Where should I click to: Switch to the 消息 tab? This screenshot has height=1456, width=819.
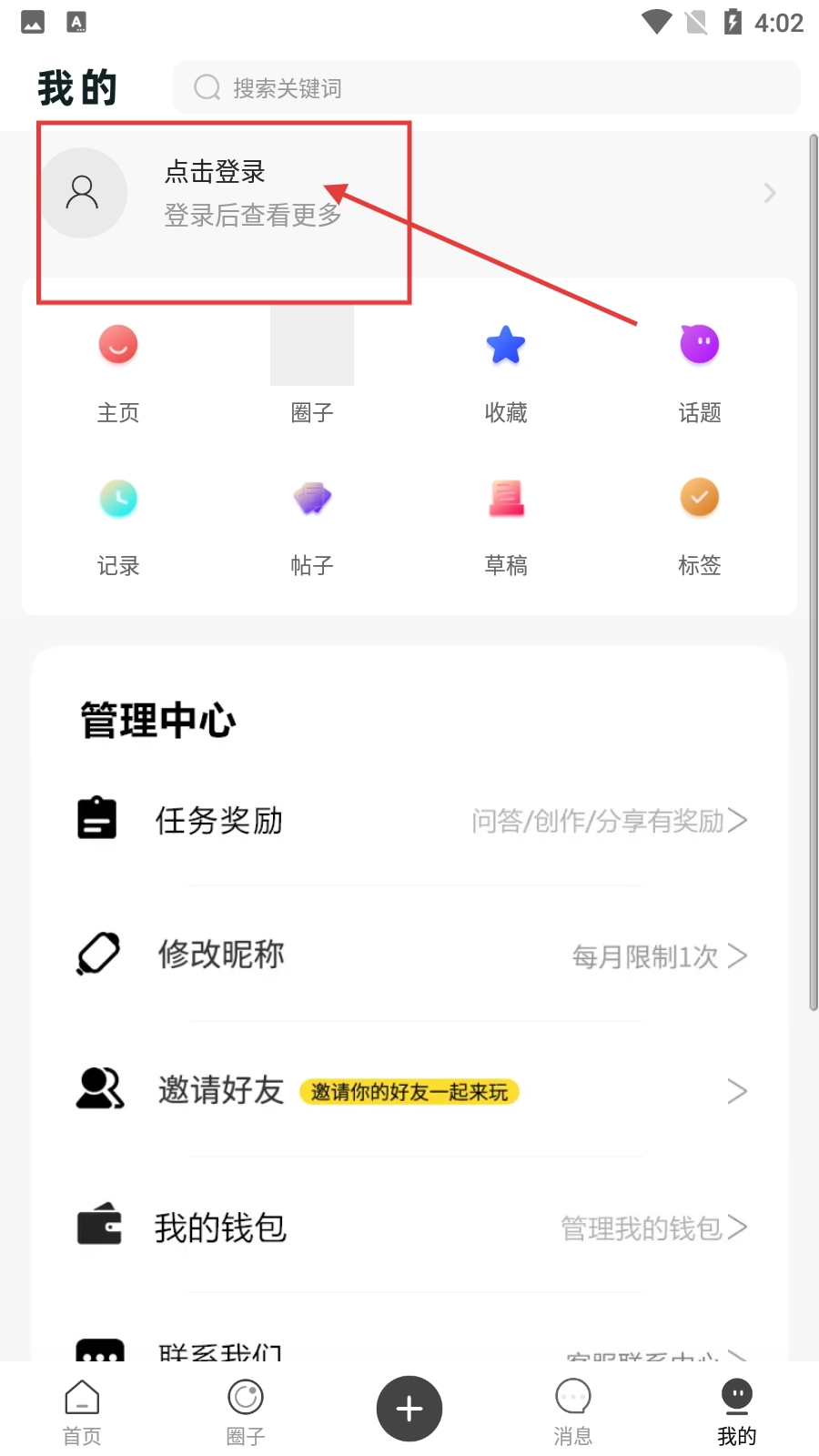tap(573, 1411)
